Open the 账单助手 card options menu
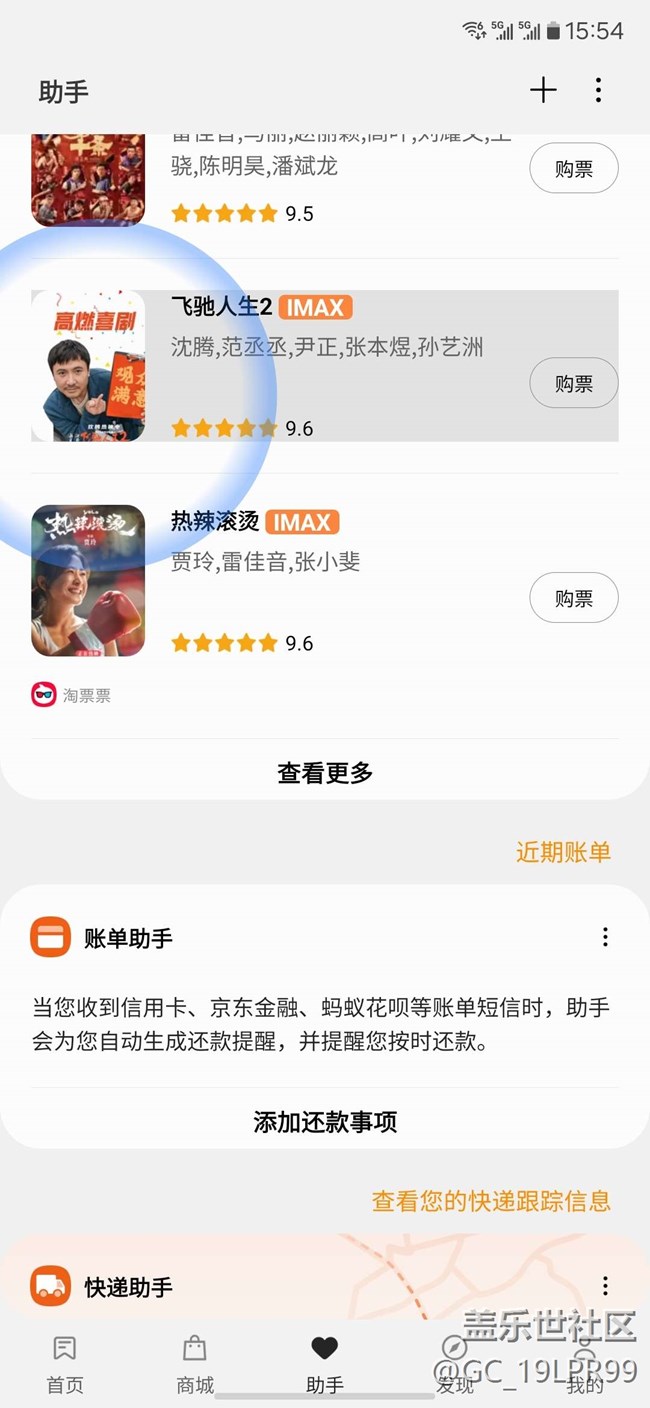Viewport: 650px width, 1408px height. point(605,937)
